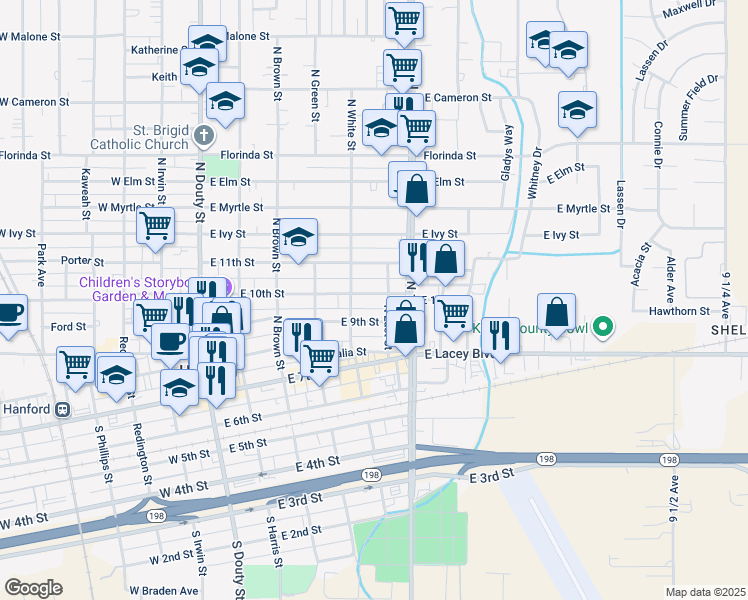Tap the shopping cart marker by E 9th St
748x600 pixels.
[454, 314]
